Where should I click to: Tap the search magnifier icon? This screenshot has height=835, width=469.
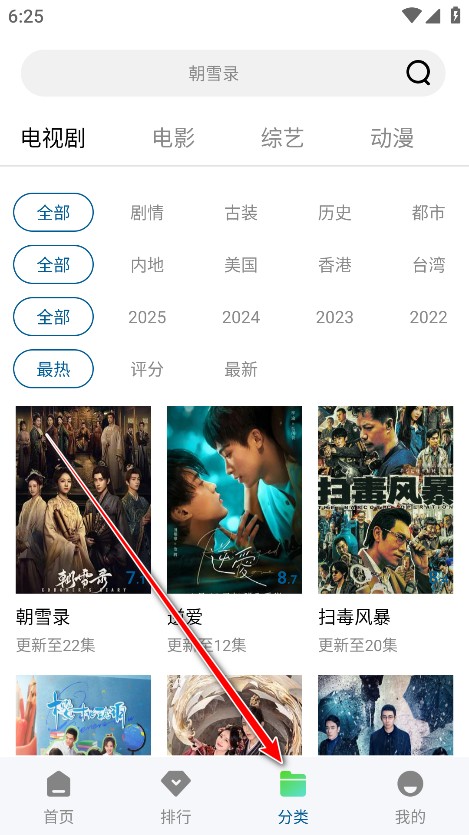tap(418, 73)
